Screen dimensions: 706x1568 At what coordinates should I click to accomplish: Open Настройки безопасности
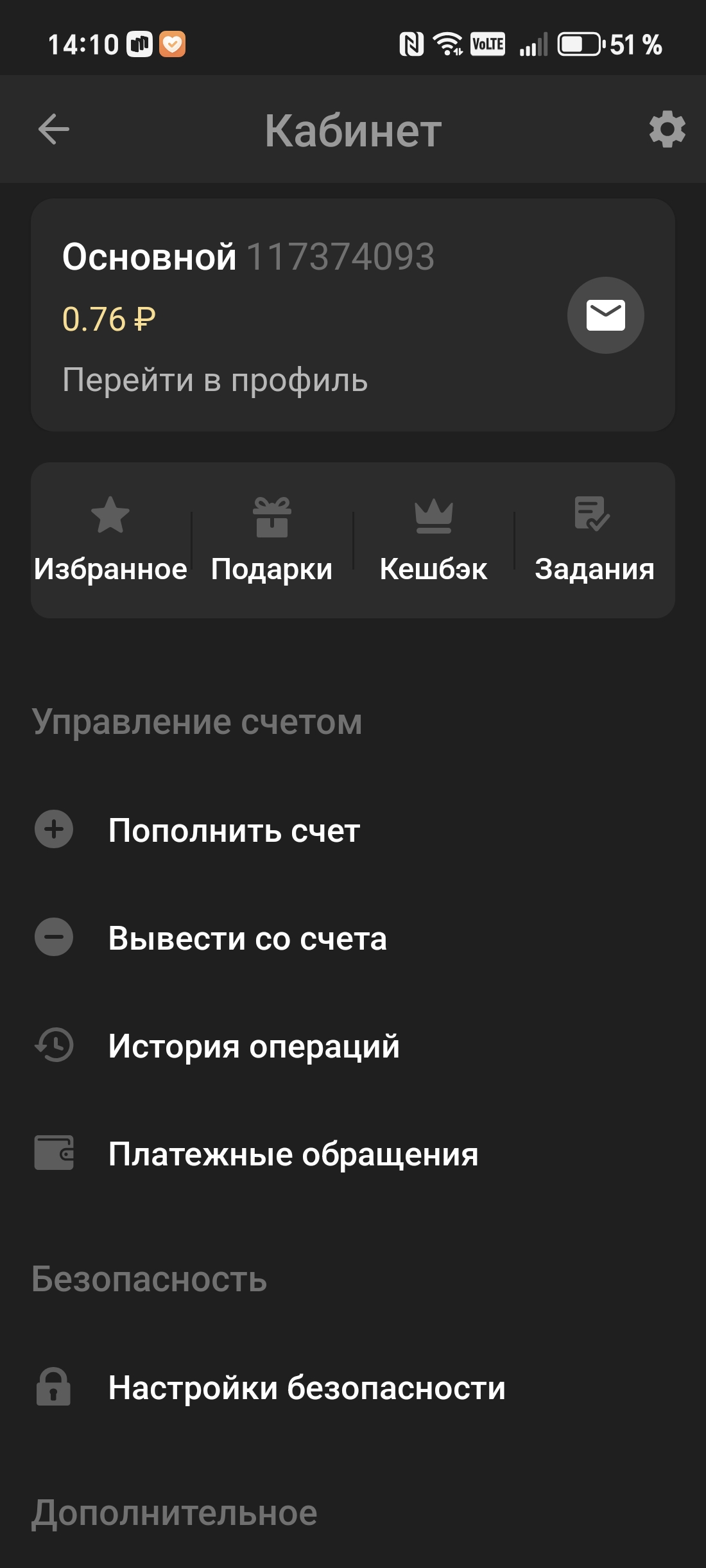(306, 1388)
